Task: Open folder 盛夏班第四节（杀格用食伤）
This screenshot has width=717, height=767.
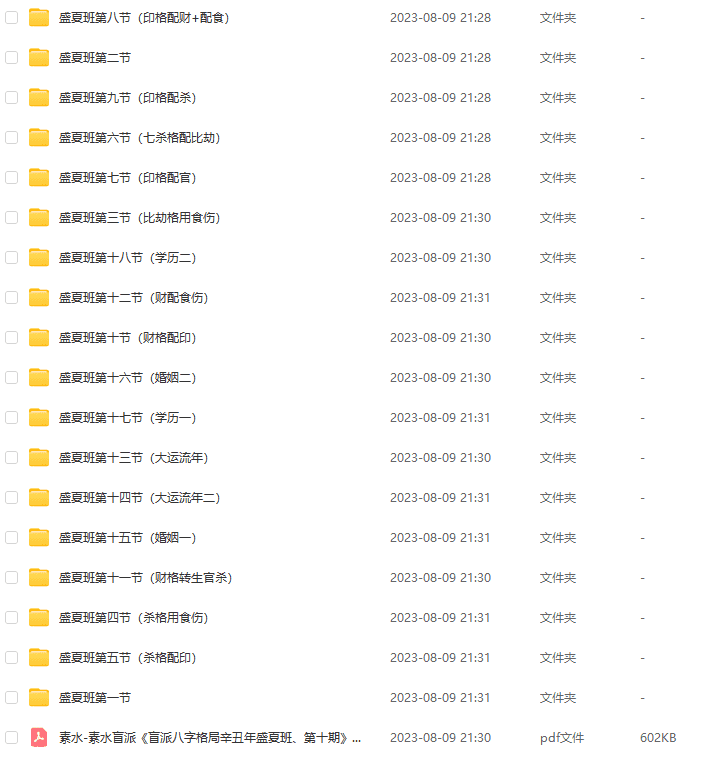Action: (133, 618)
